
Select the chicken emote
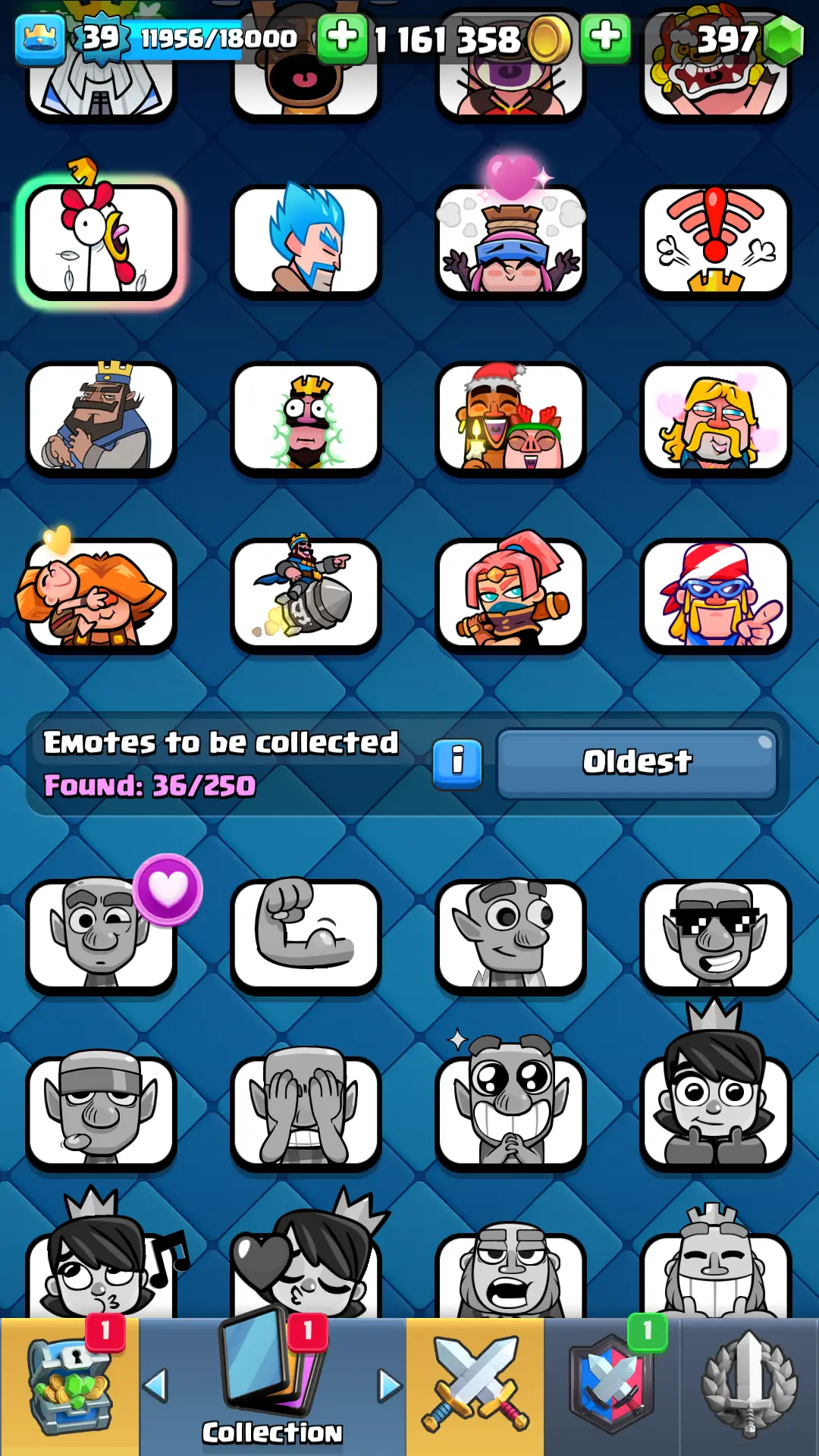[101, 241]
